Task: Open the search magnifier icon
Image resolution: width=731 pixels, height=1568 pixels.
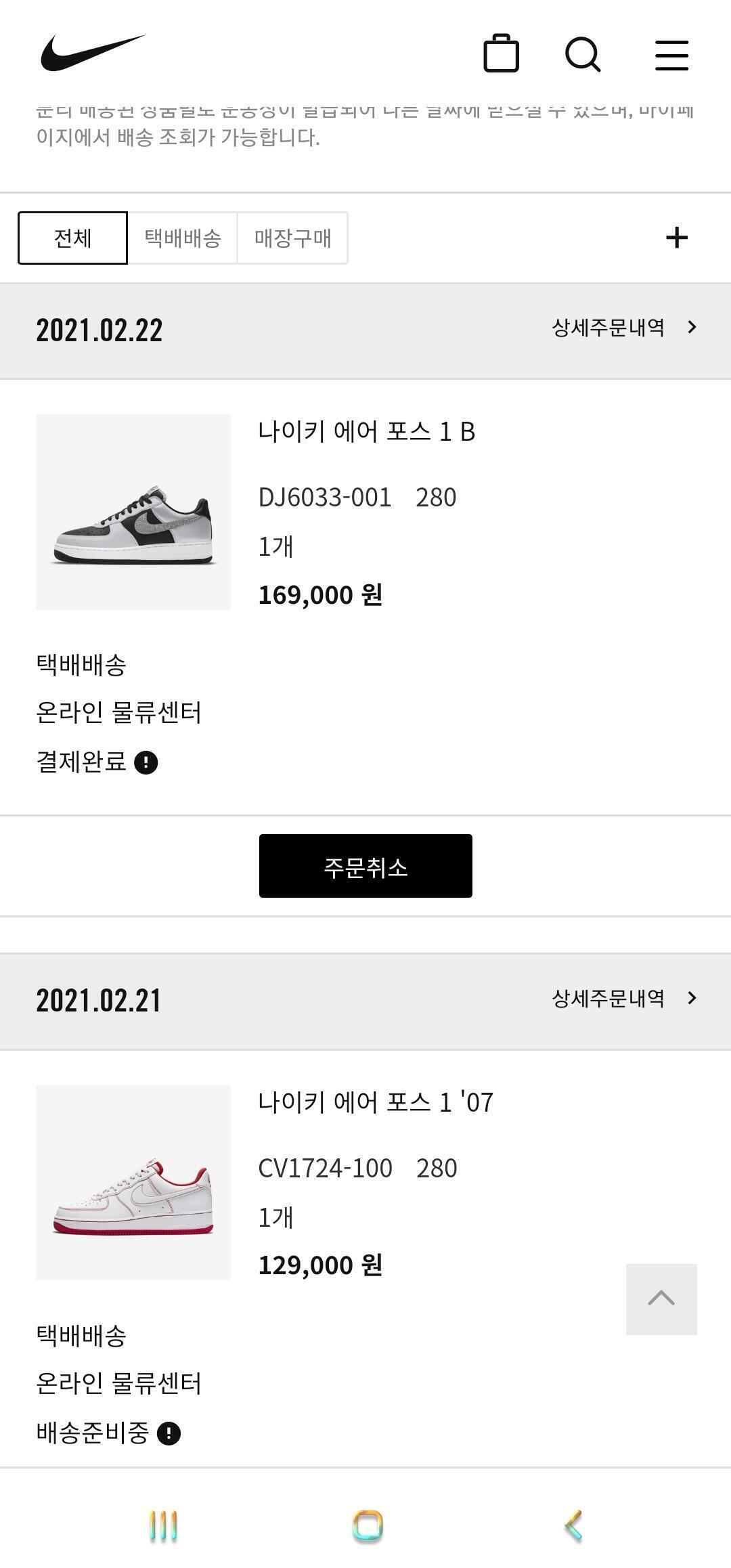Action: click(x=583, y=54)
